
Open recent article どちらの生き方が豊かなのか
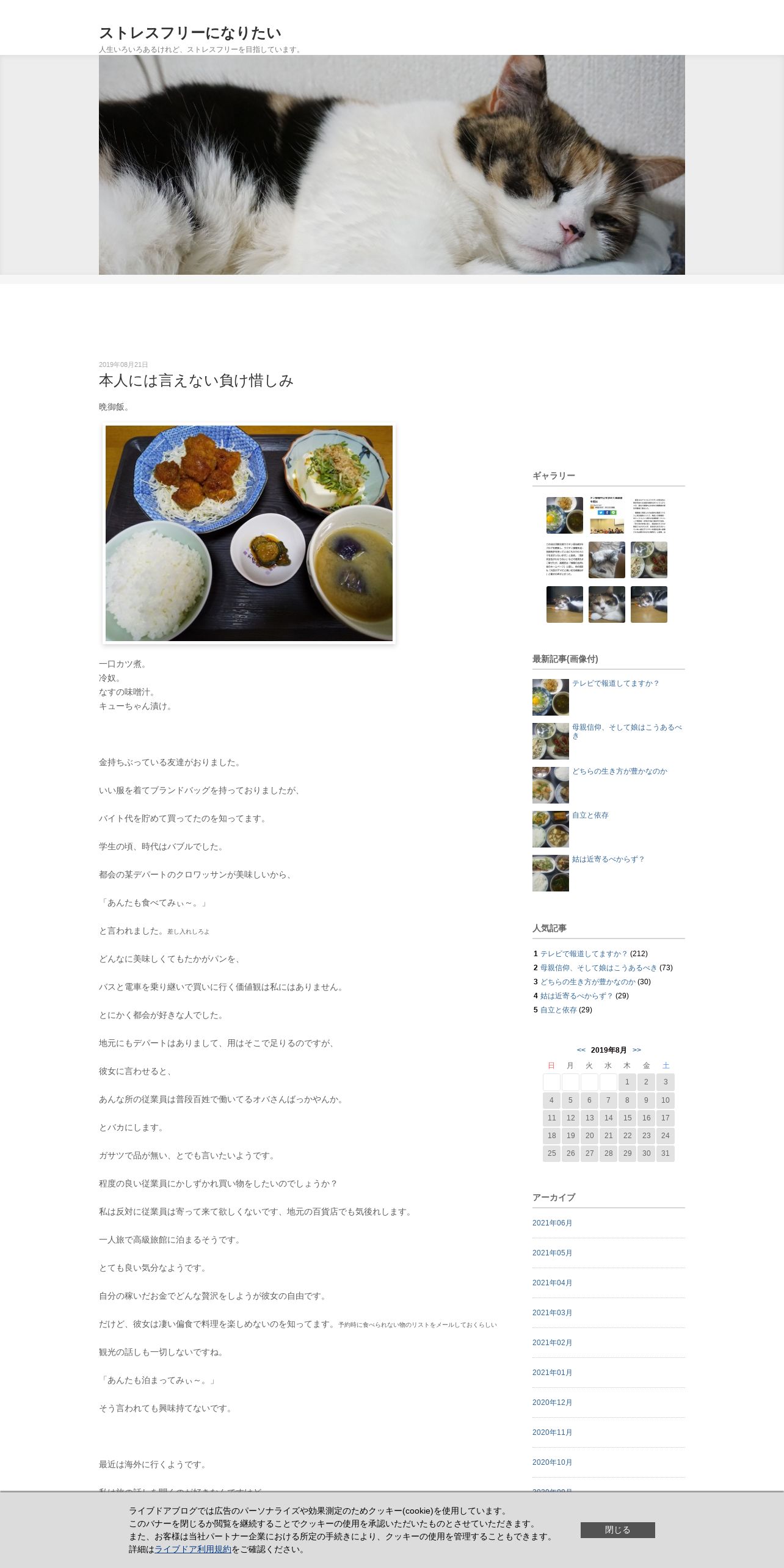tap(619, 771)
